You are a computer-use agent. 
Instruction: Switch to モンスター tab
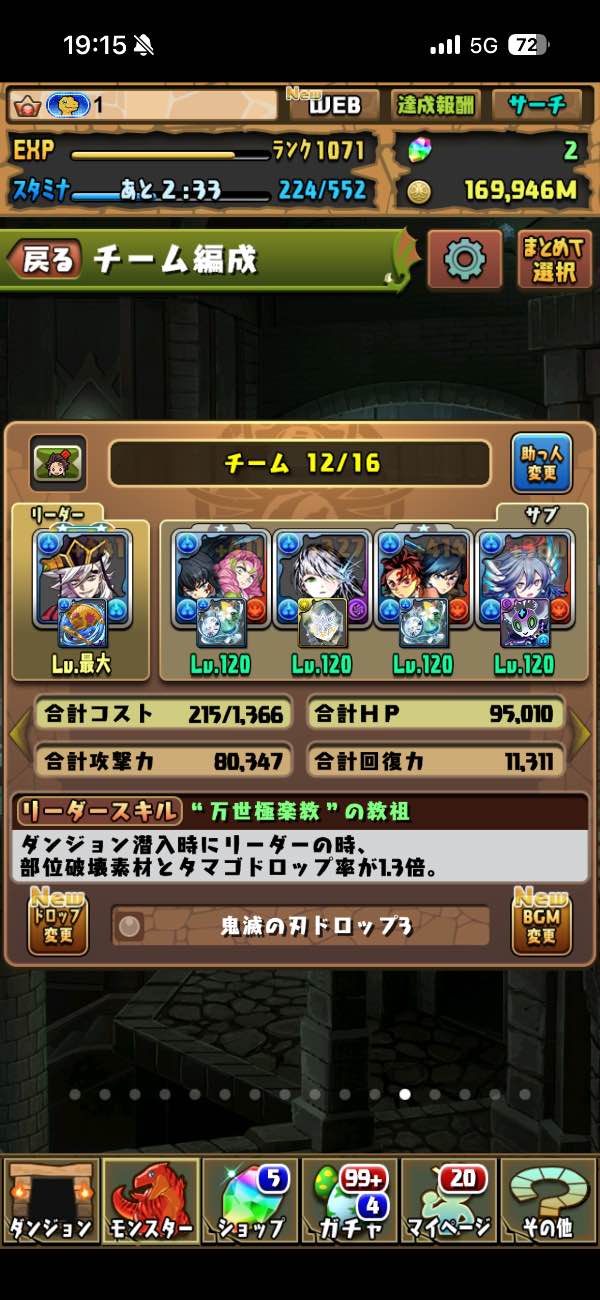(x=150, y=1200)
